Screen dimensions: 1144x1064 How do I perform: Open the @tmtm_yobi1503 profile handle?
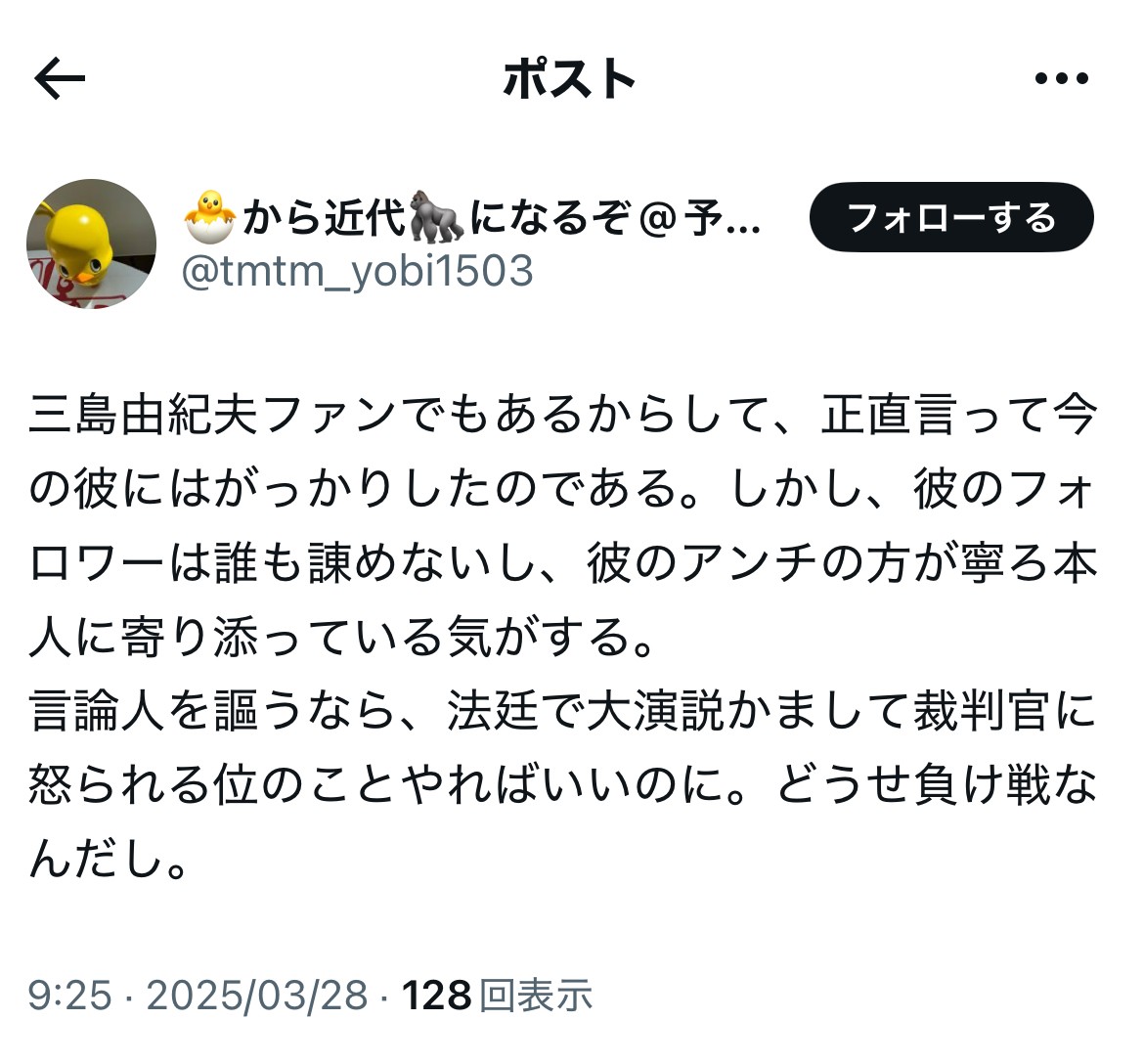coord(358,271)
